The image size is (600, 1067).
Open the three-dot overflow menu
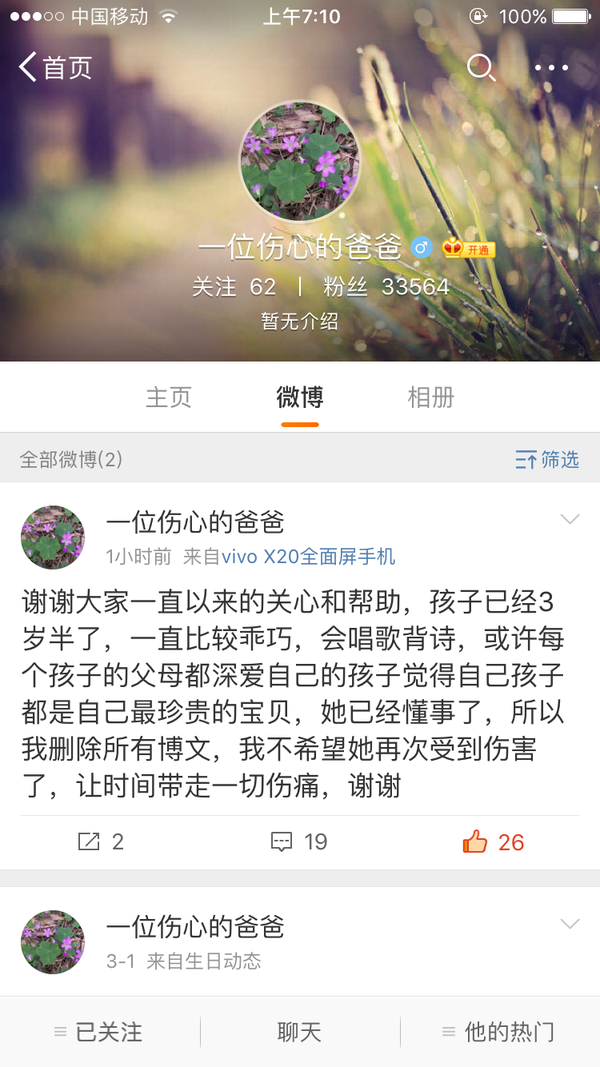tap(551, 68)
